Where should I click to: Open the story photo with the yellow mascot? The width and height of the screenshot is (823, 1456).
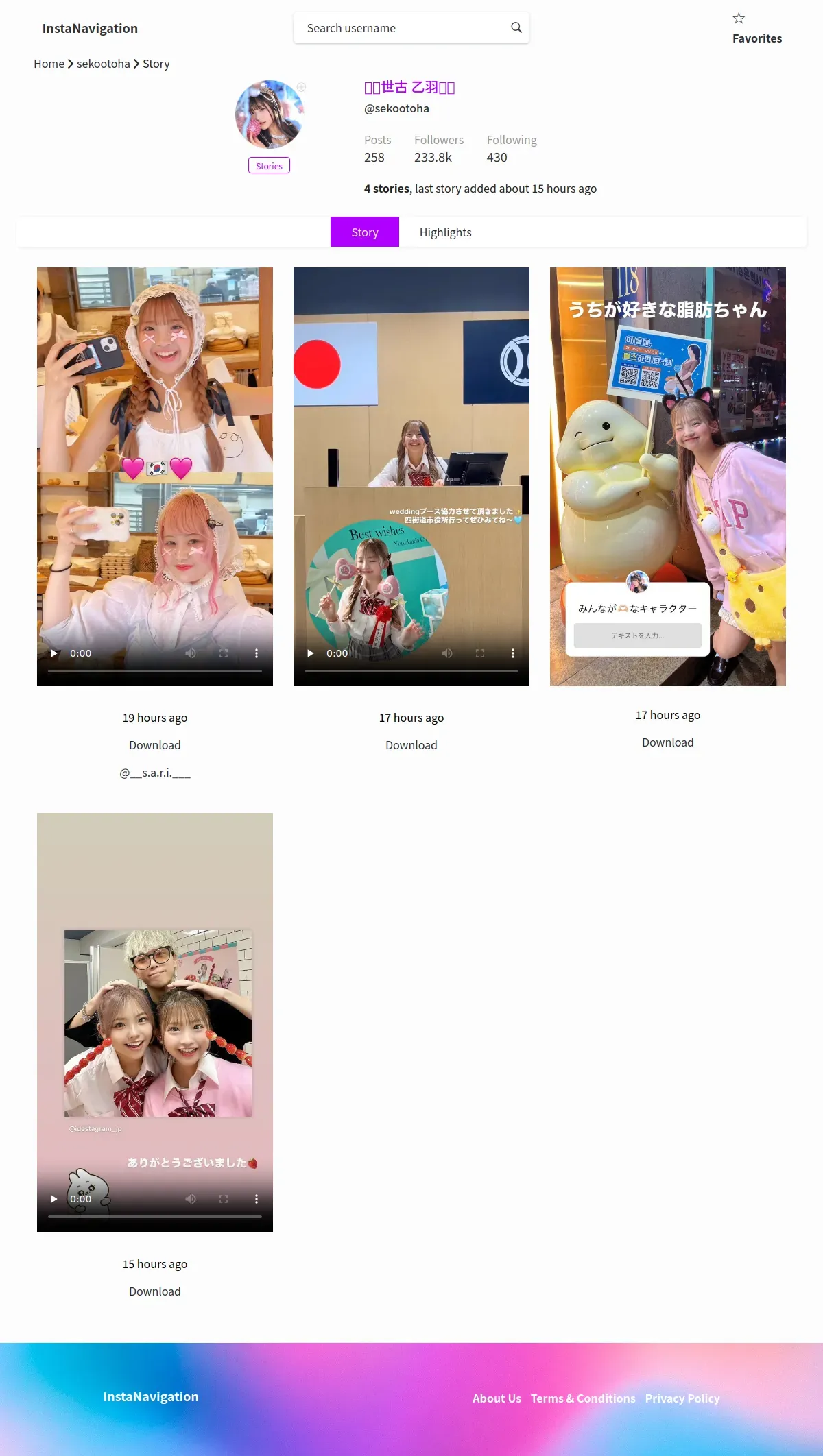coord(668,476)
